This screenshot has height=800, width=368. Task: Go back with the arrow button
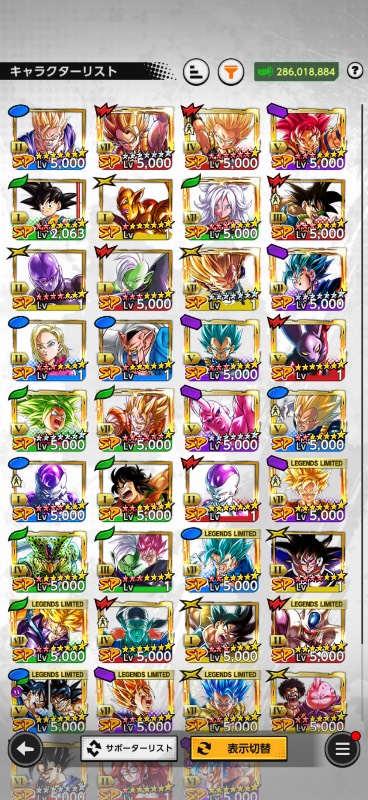coord(26,749)
